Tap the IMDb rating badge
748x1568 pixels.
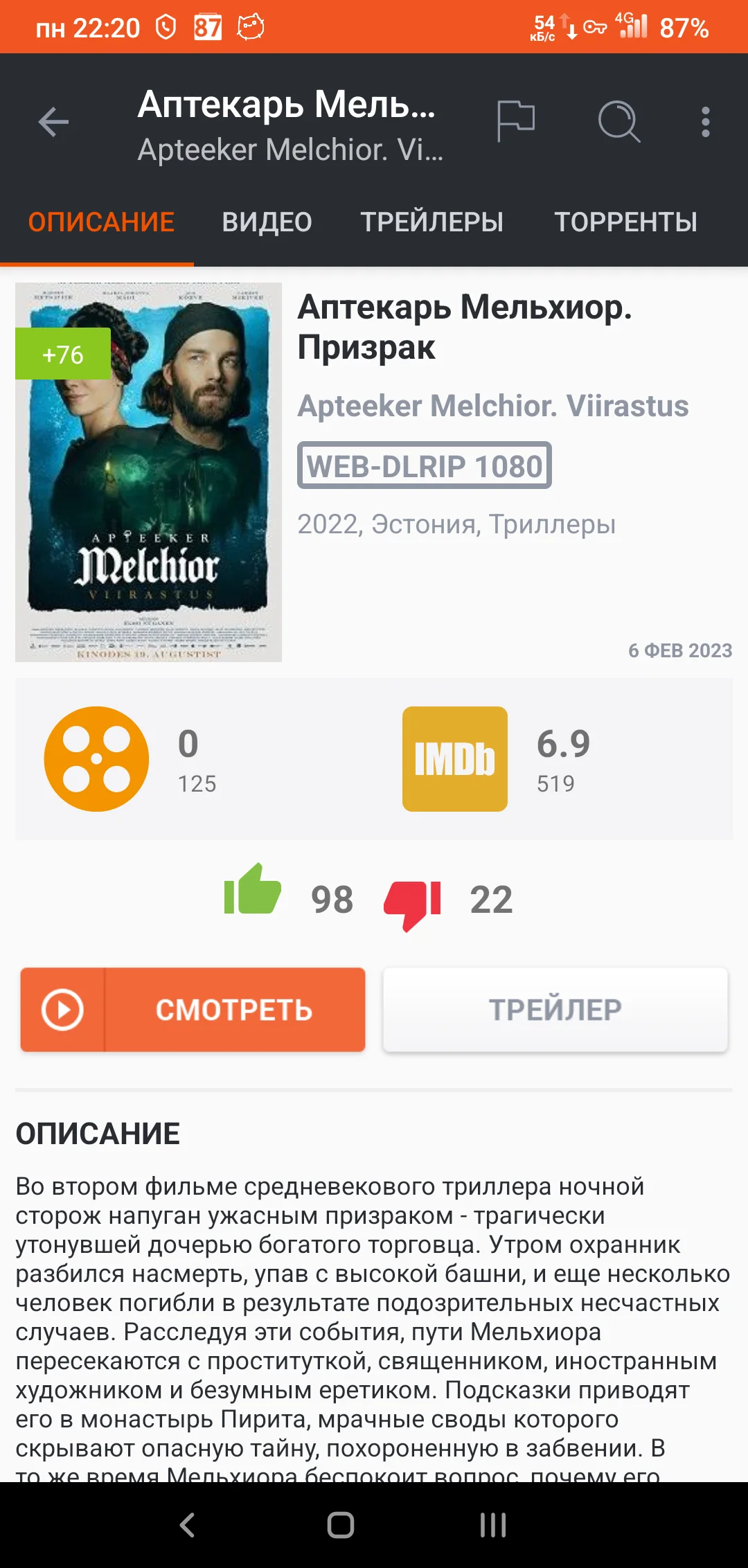(454, 758)
